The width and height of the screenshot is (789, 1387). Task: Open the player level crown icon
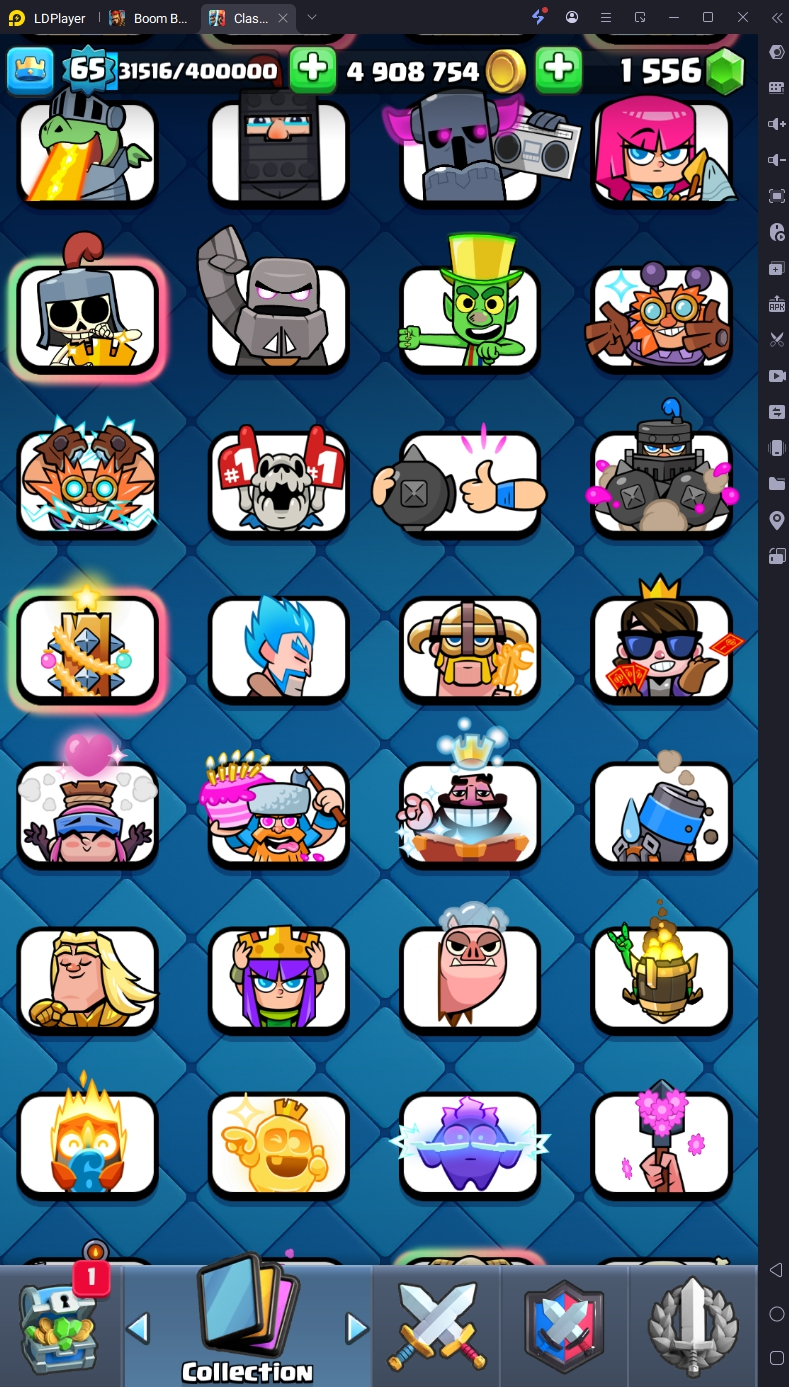click(30, 70)
